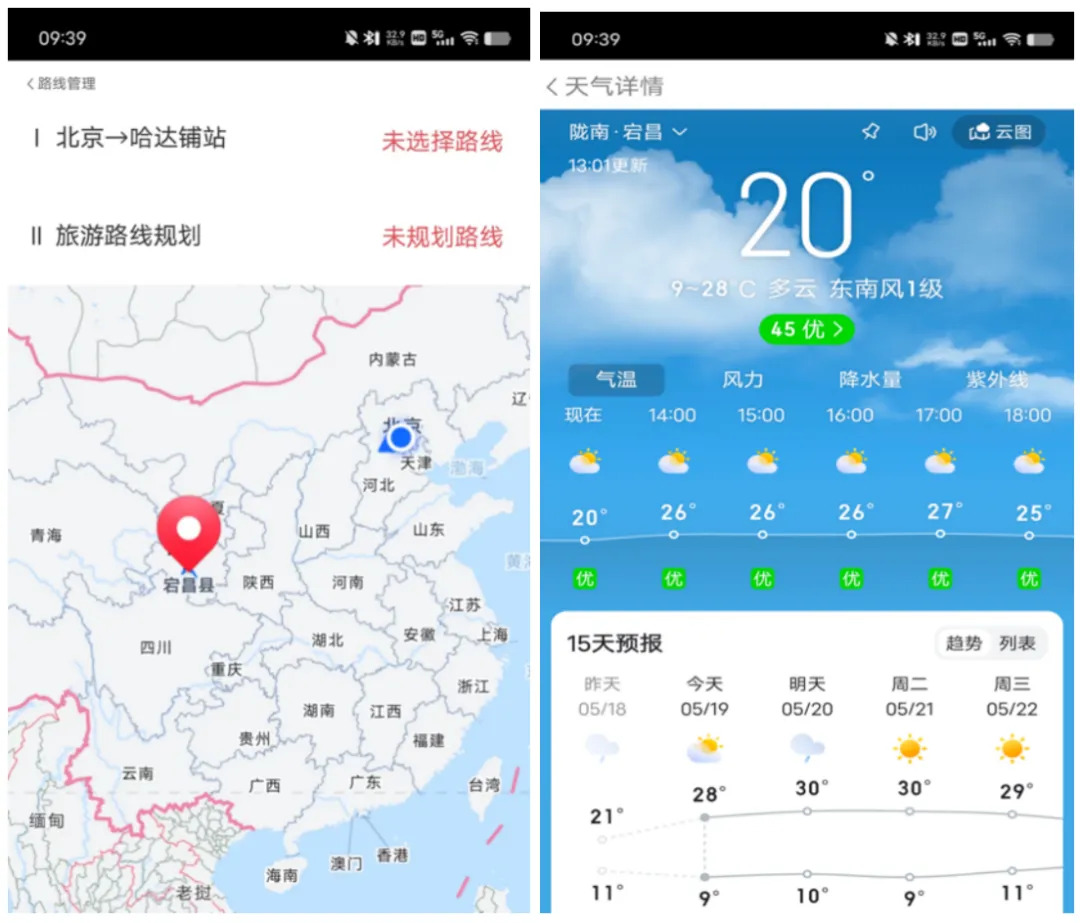Expand the 陇南·宕昌 location dropdown
Image resolution: width=1080 pixels, height=923 pixels.
[628, 132]
